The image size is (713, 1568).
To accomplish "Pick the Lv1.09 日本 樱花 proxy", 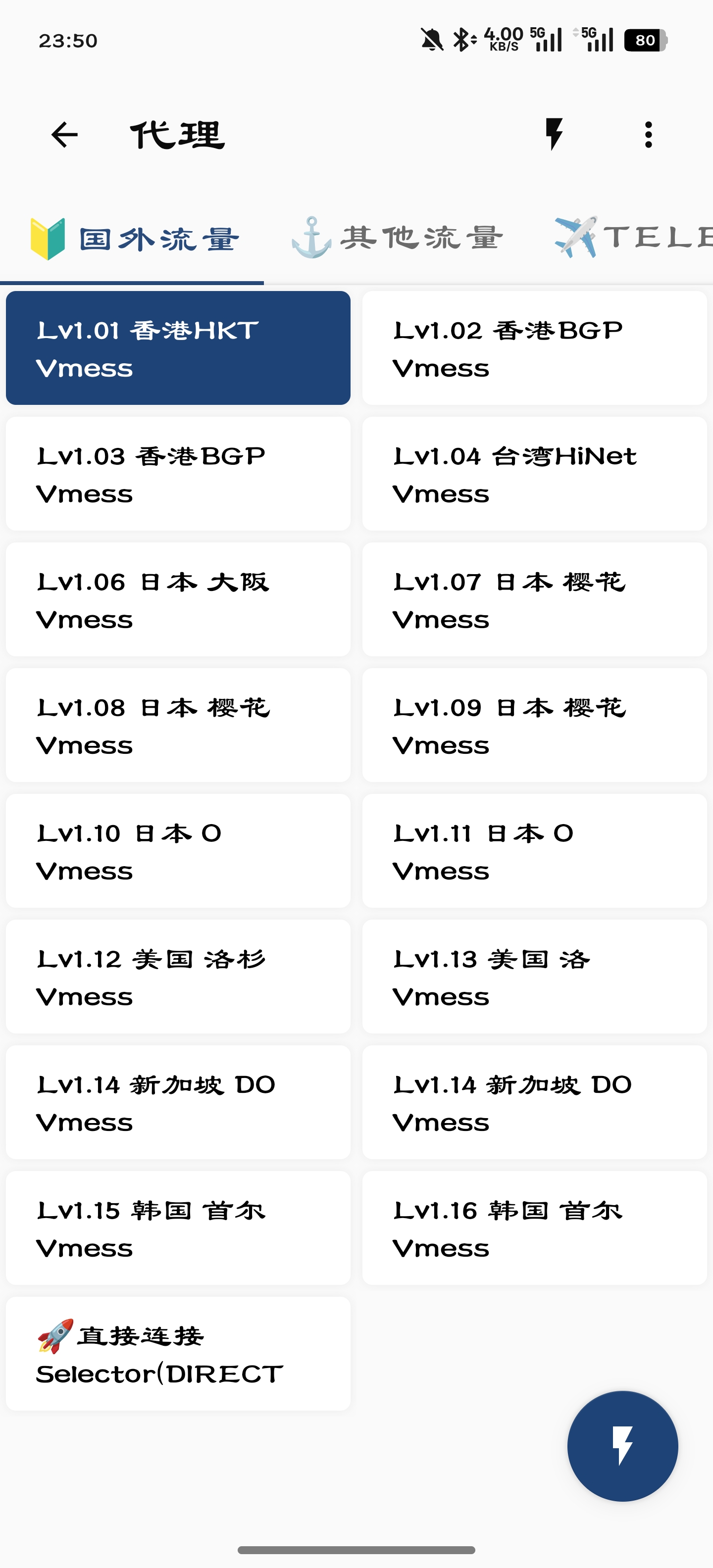I will point(534,725).
